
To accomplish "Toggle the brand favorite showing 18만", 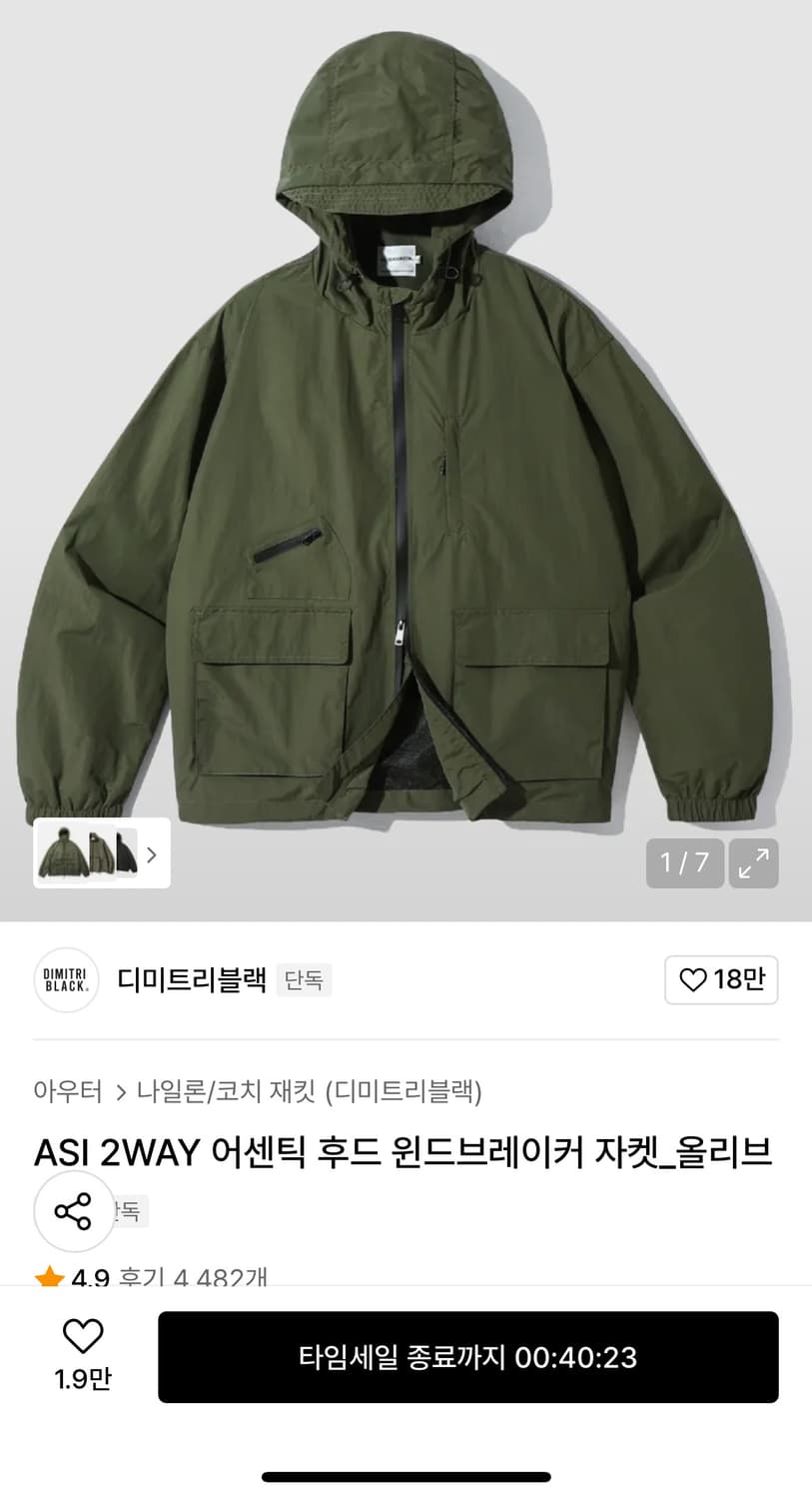I will (x=721, y=980).
